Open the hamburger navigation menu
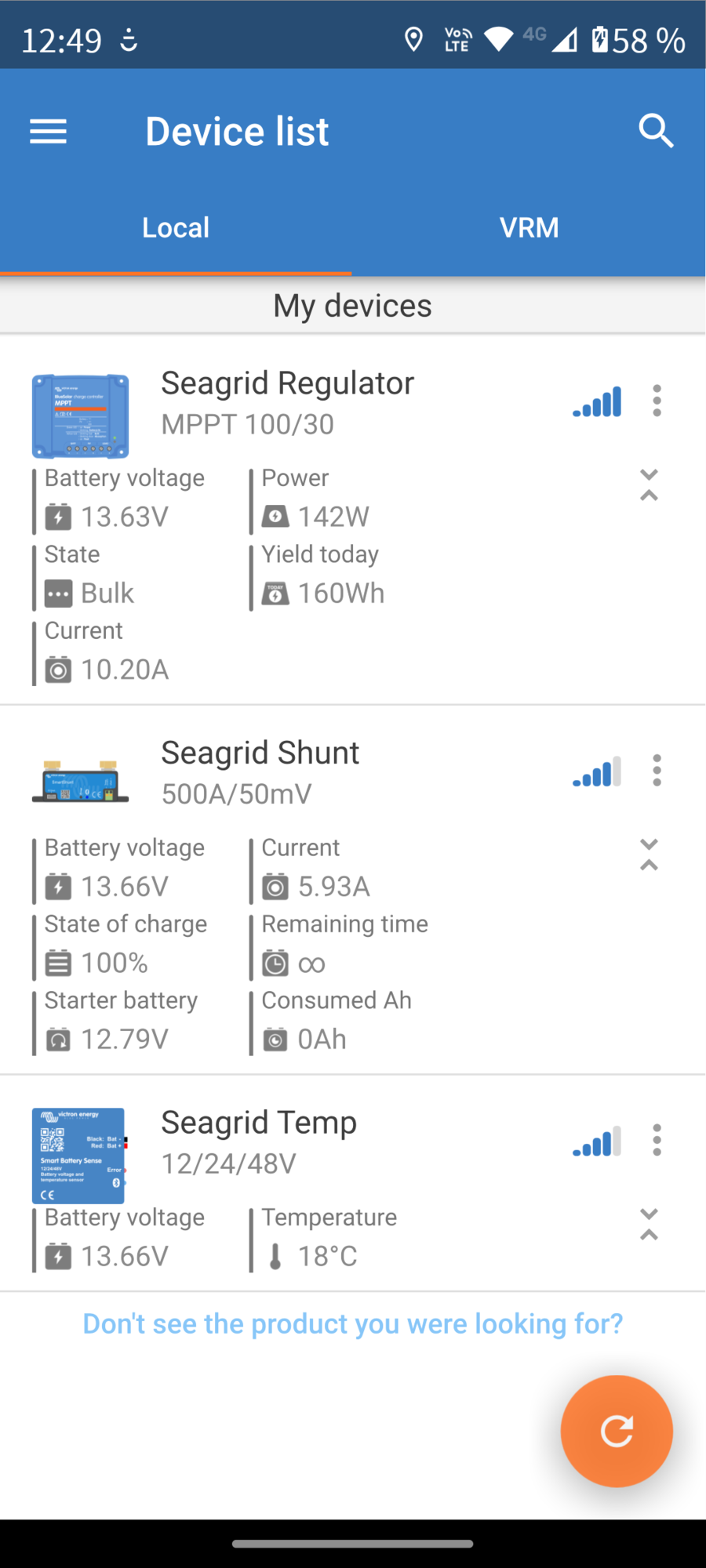This screenshot has height=1568, width=706. [x=48, y=131]
